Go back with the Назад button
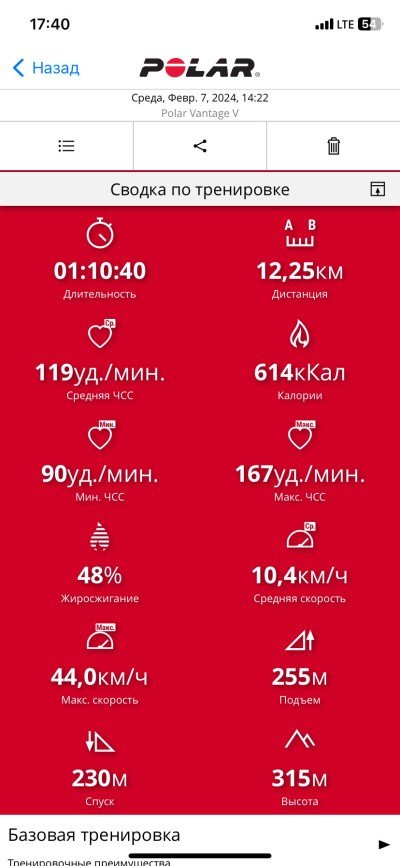Image resolution: width=400 pixels, height=866 pixels. 46,68
